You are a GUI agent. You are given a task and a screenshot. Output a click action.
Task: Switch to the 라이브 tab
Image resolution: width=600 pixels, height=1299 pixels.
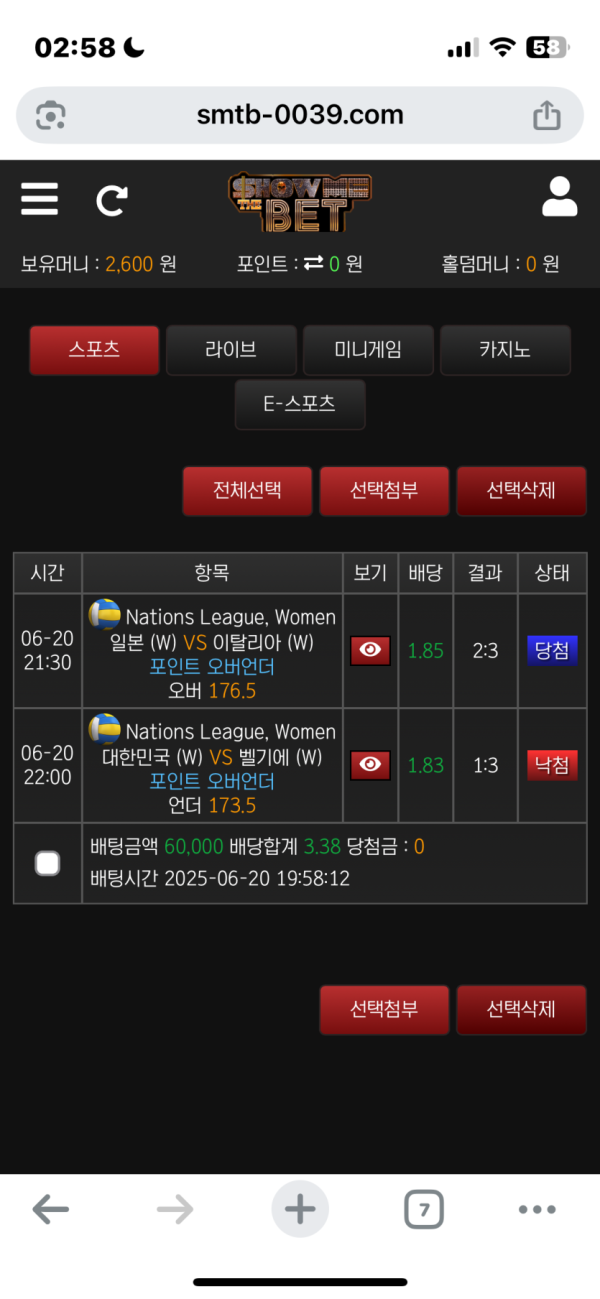(x=231, y=350)
